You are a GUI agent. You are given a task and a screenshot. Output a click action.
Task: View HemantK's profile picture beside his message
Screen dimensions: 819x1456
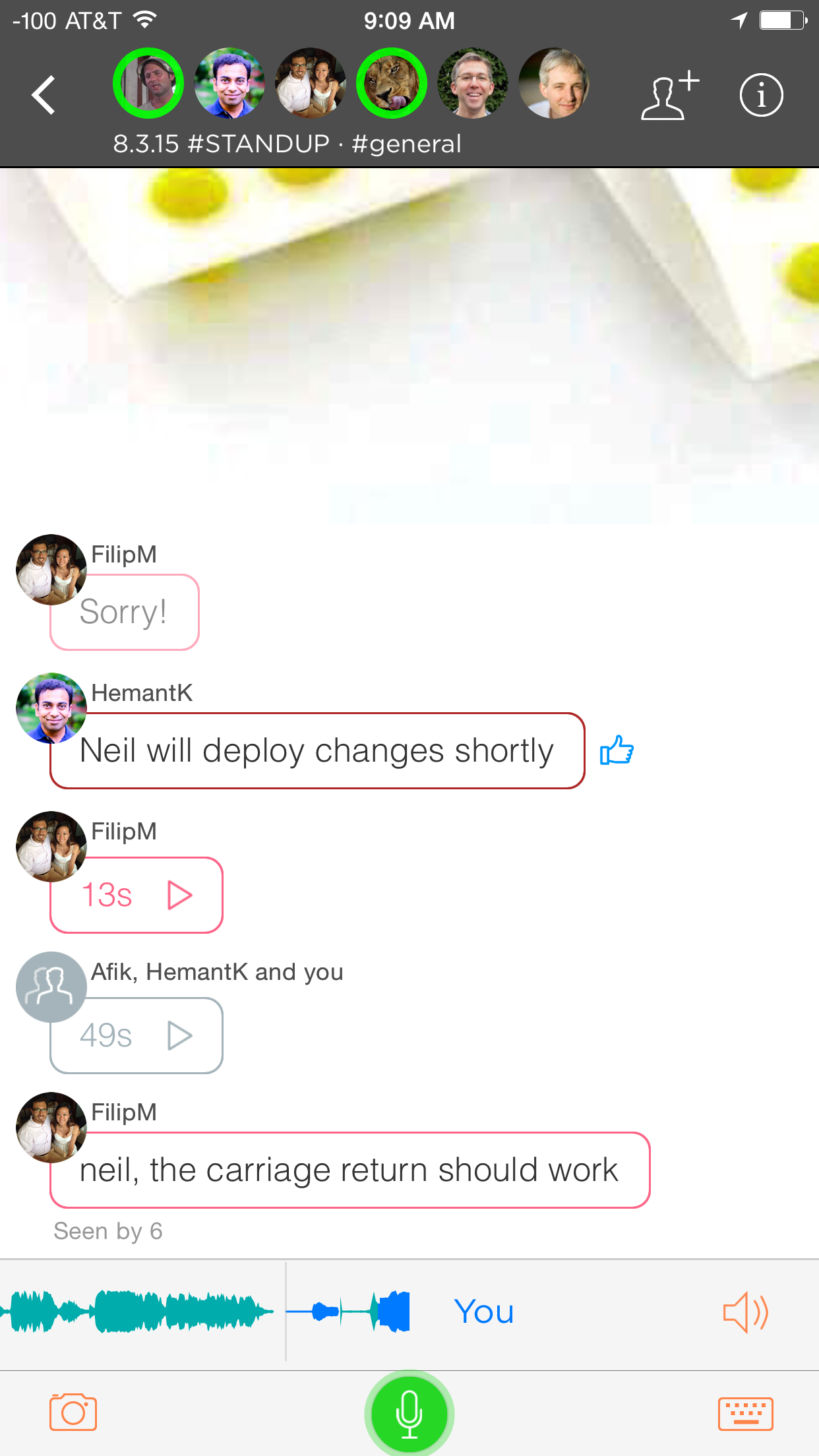51,708
